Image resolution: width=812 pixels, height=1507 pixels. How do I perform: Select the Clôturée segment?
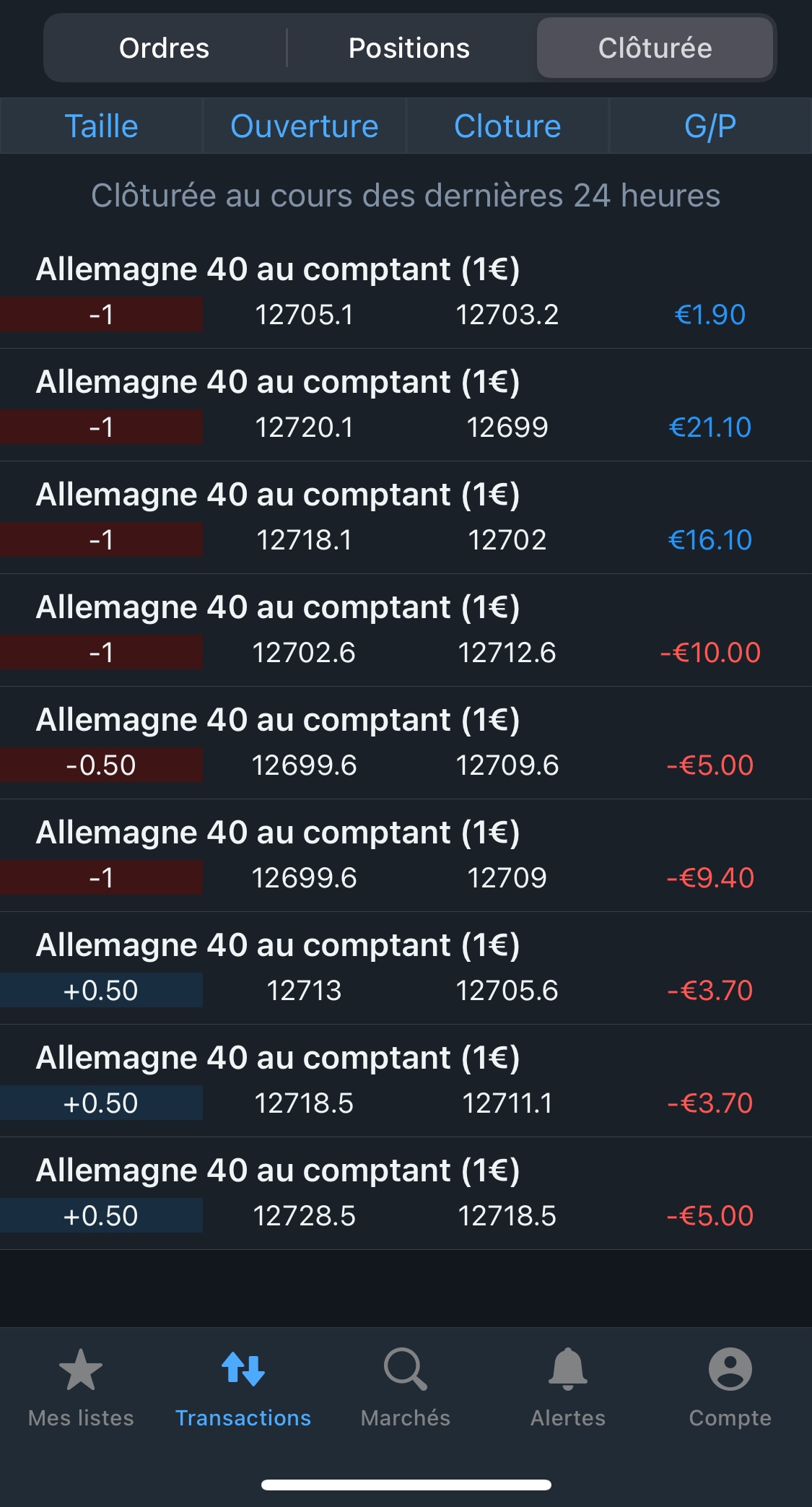(655, 48)
